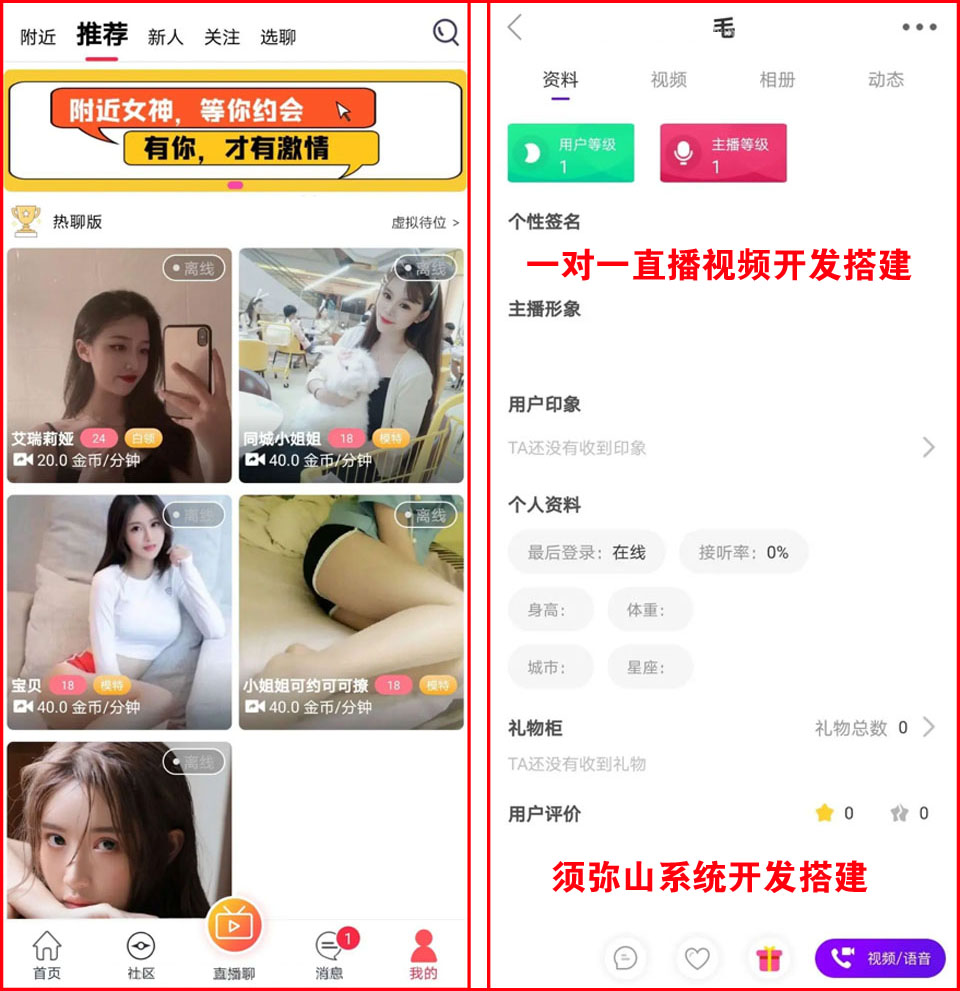Tap the green 用户等级 level badge
The height and width of the screenshot is (991, 960).
click(570, 152)
